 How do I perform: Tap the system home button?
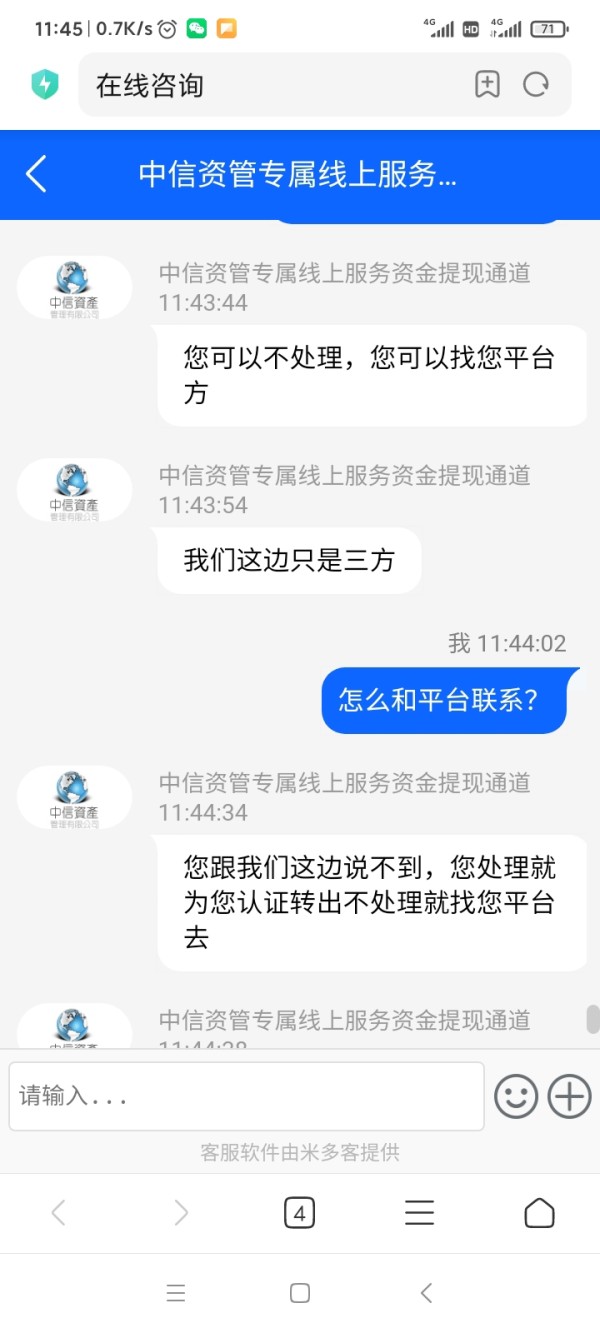(299, 1293)
